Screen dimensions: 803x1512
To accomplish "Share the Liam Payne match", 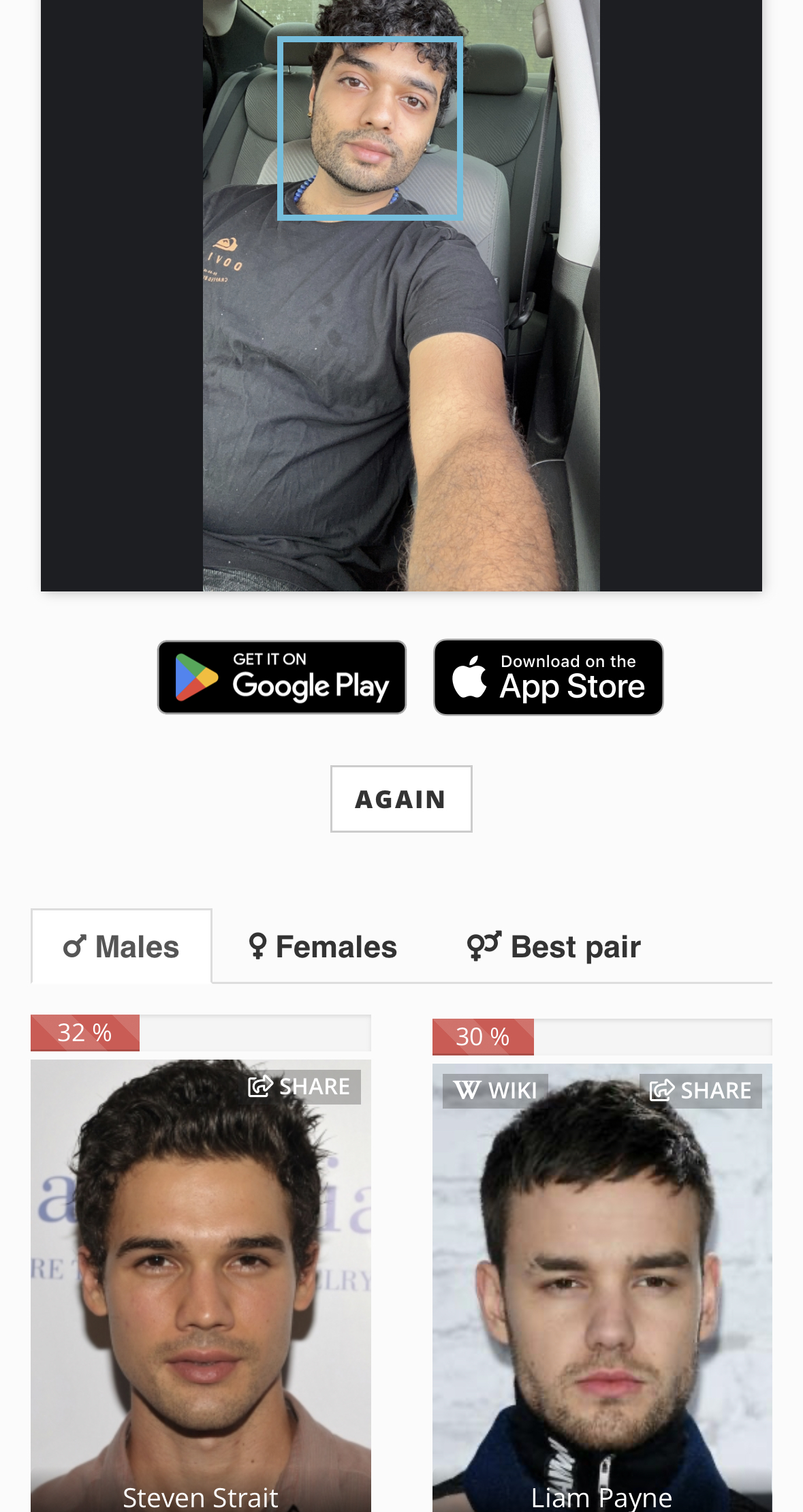I will 701,1091.
